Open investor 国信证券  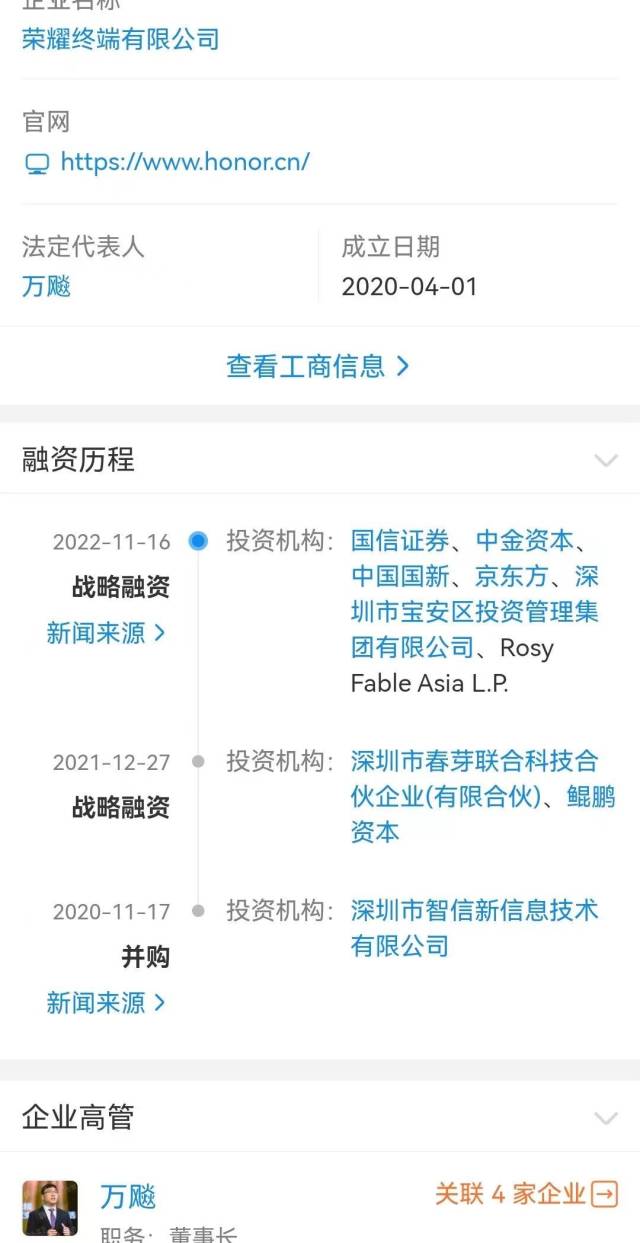(x=399, y=541)
